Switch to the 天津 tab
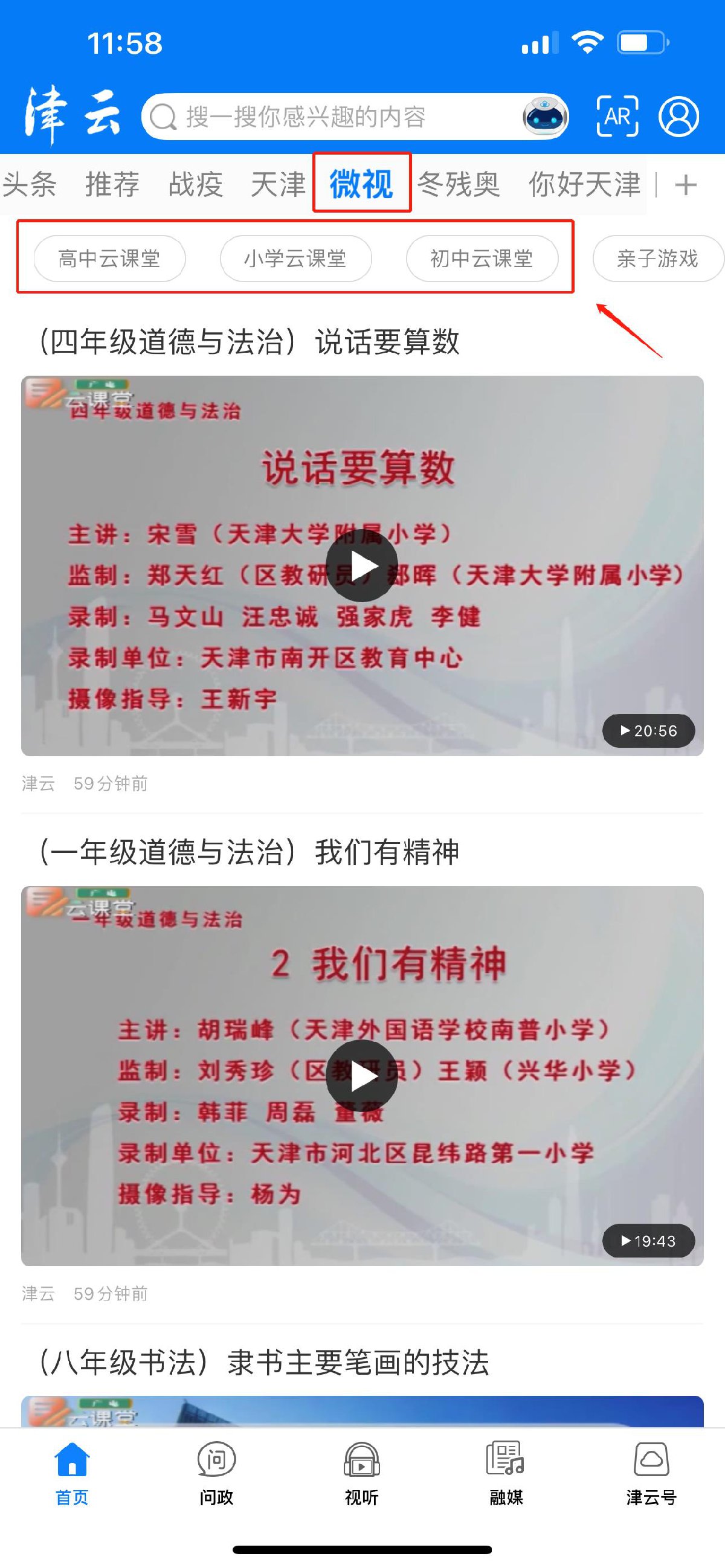This screenshot has height=1568, width=725. click(x=277, y=184)
